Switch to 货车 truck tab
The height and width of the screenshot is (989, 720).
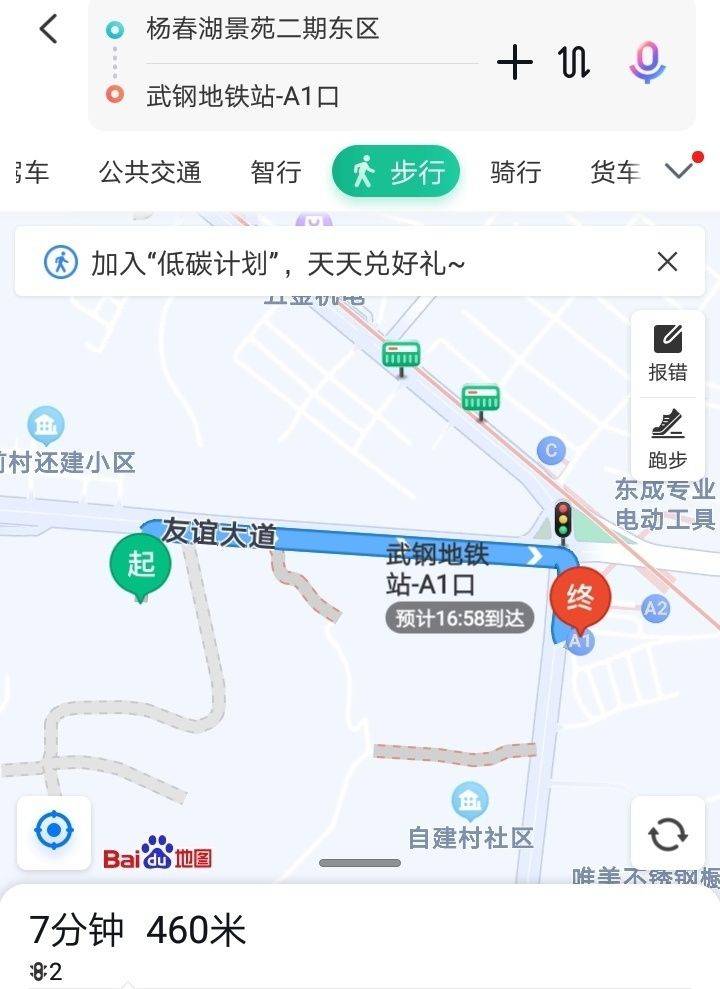614,173
